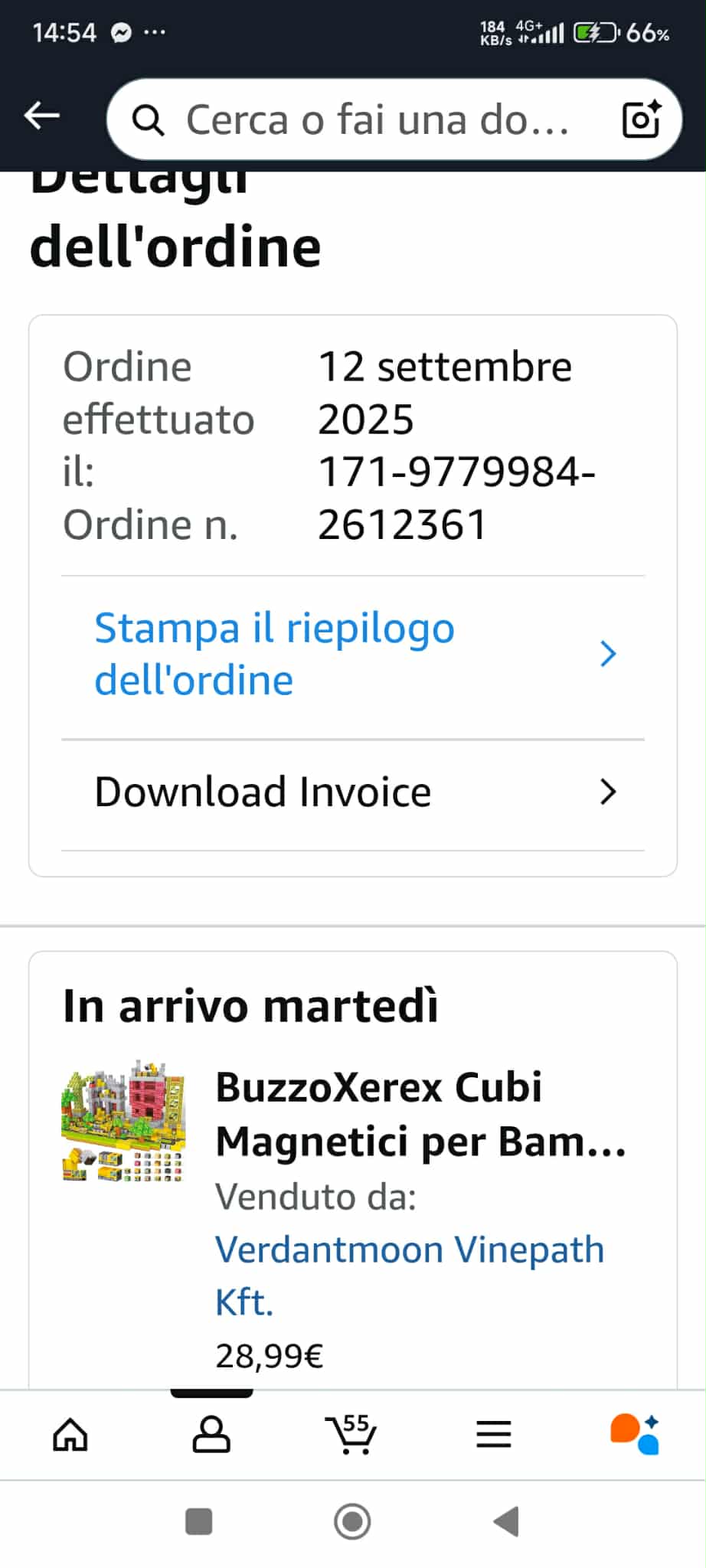Image resolution: width=706 pixels, height=1568 pixels.
Task: Open the BuzzoXerex Cubi Magnetici product title
Action: click(x=420, y=1114)
